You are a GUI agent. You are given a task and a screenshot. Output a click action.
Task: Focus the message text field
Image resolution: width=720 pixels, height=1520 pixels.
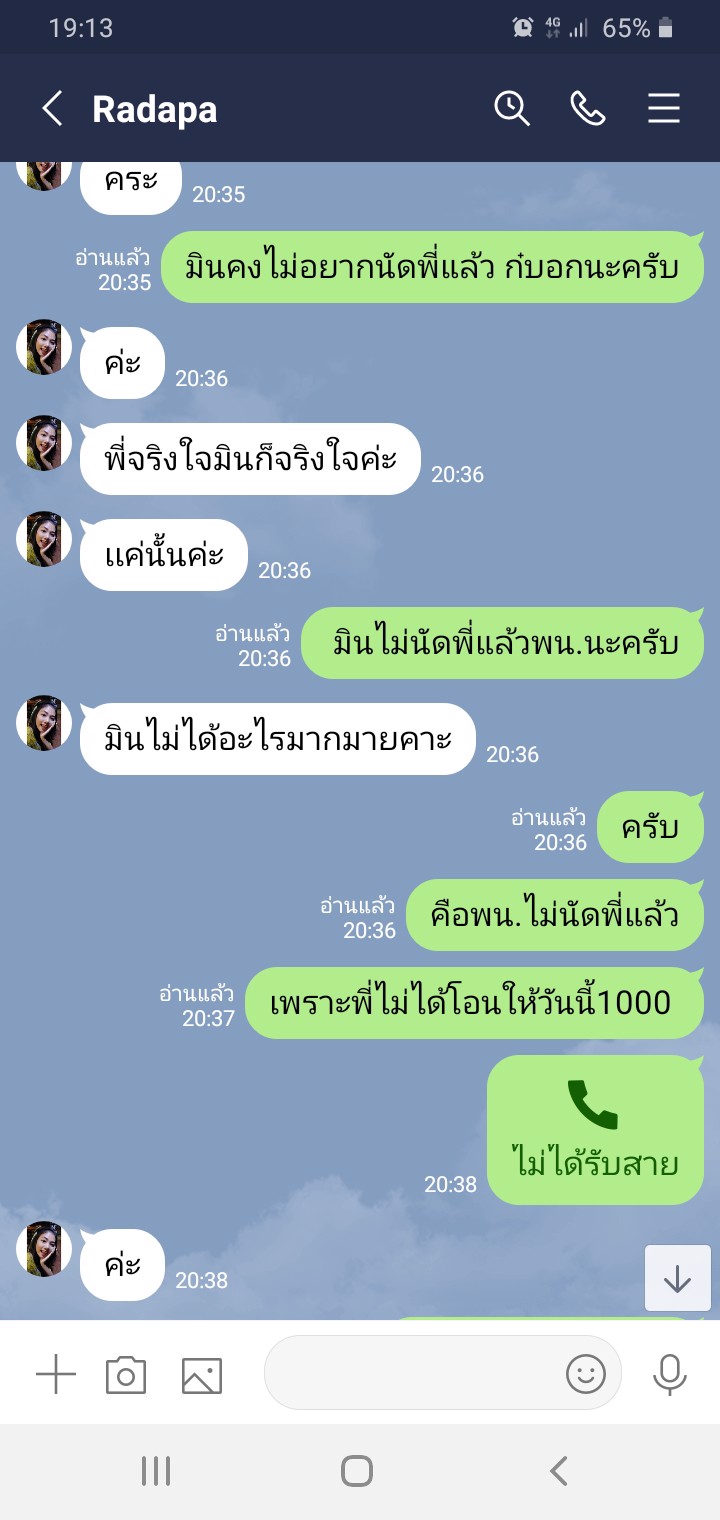(410, 1373)
